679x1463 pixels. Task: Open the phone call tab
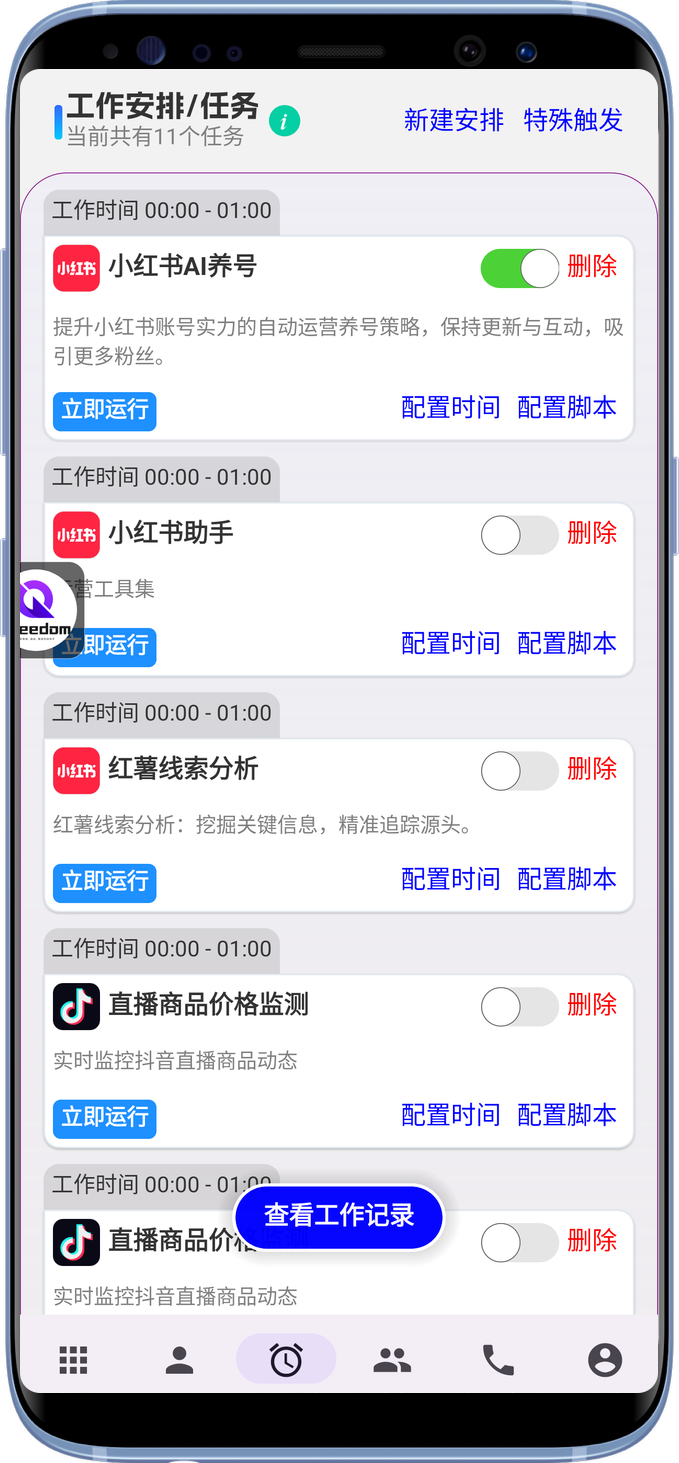(x=498, y=1360)
